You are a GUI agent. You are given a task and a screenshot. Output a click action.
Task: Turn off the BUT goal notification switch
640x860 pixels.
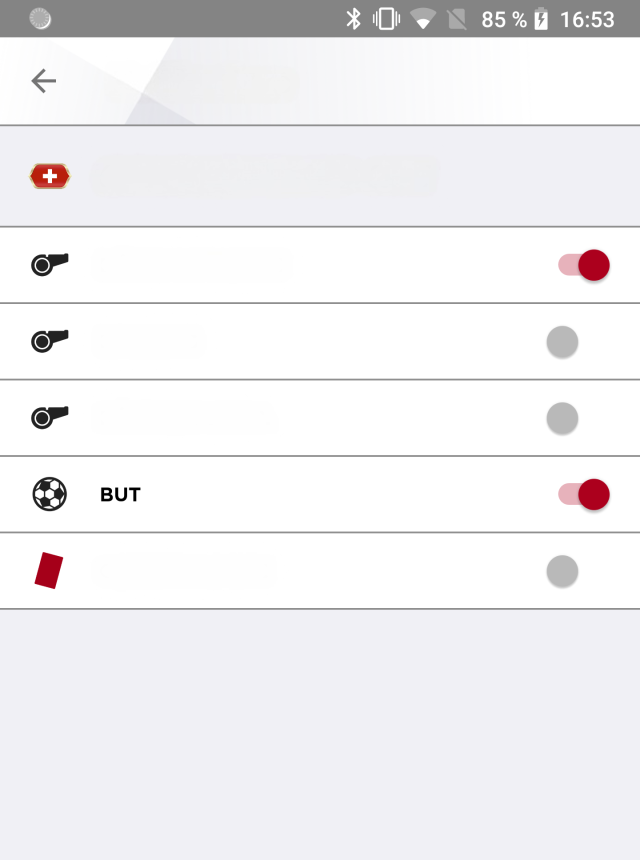coord(583,494)
